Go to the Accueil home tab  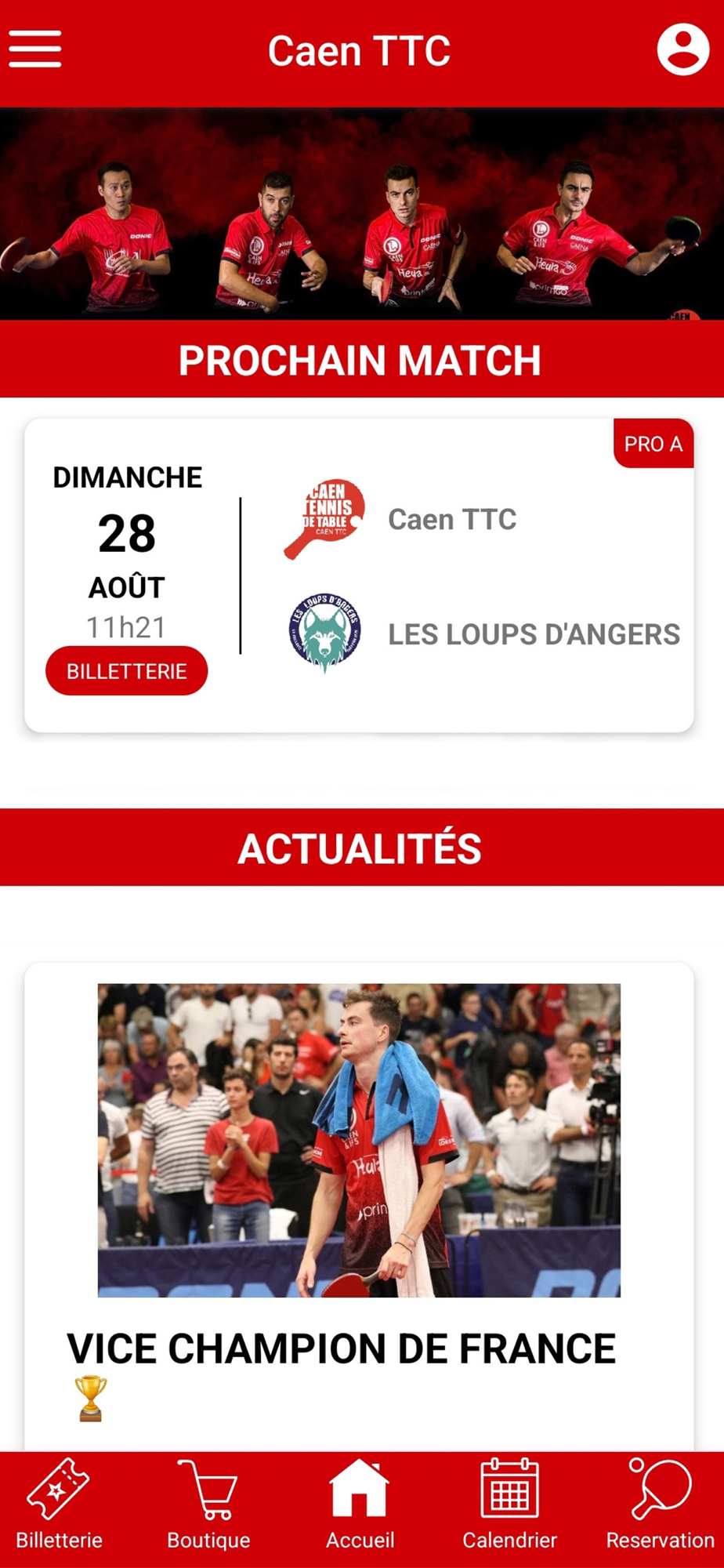(x=360, y=1506)
